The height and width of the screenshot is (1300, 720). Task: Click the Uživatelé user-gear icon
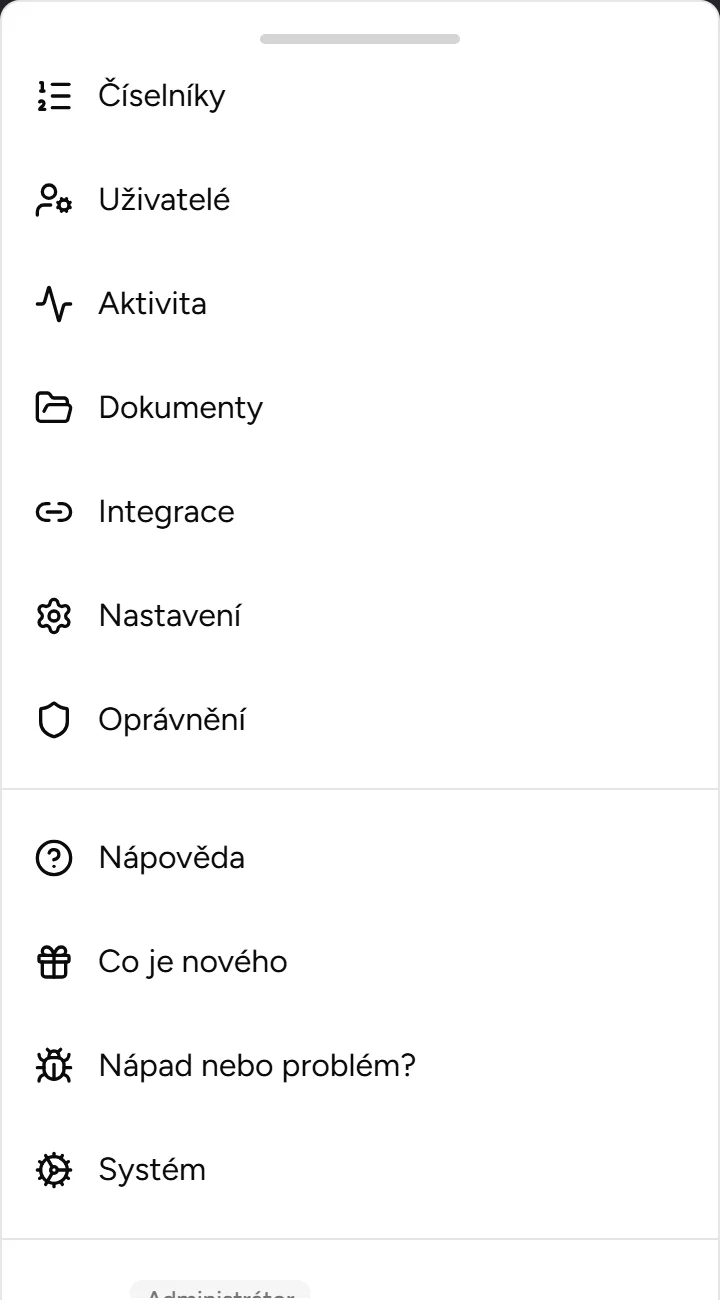pyautogui.click(x=53, y=199)
